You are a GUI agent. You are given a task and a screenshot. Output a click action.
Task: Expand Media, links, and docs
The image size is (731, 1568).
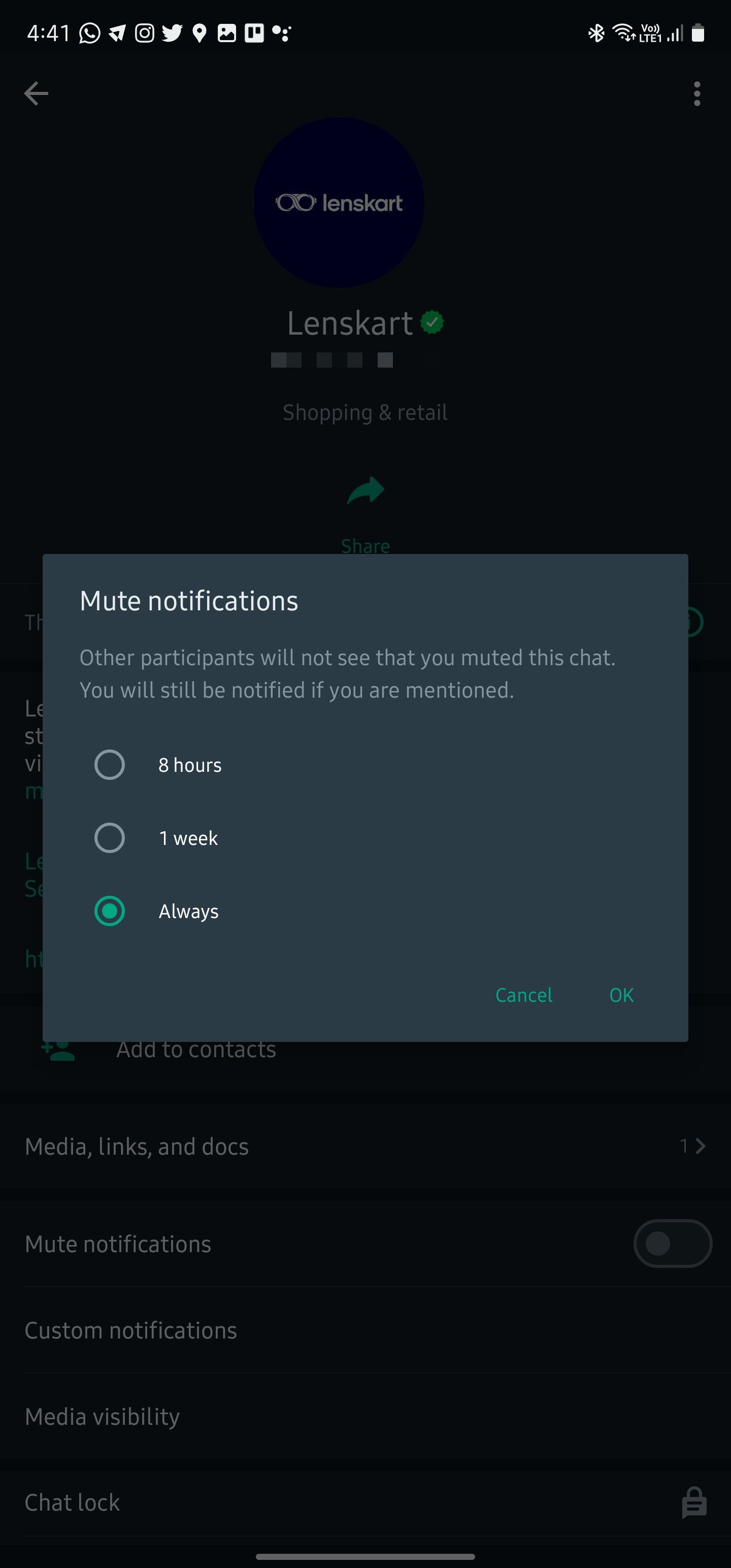[x=137, y=1146]
